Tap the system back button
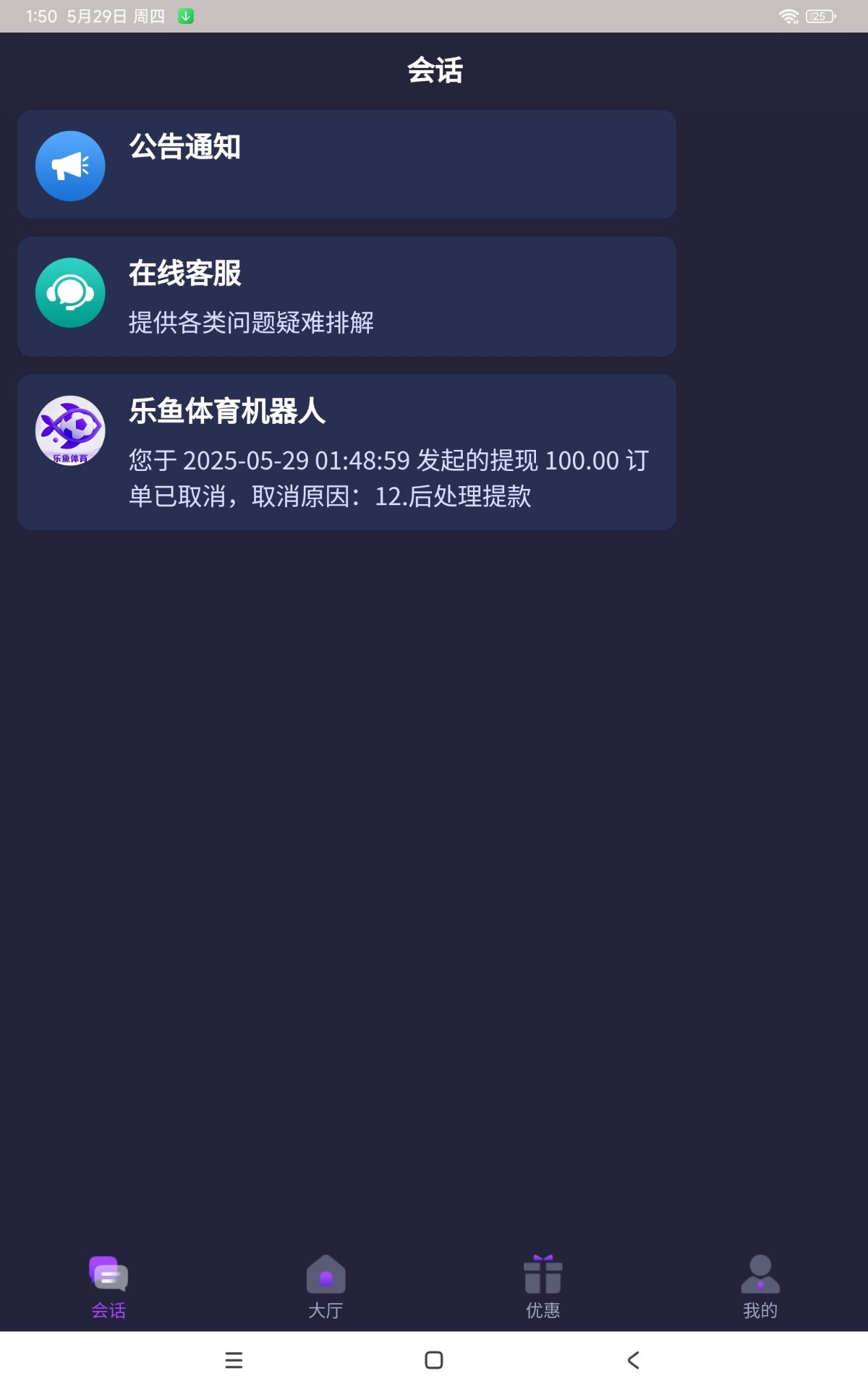The height and width of the screenshot is (1389, 868). pyautogui.click(x=633, y=1360)
